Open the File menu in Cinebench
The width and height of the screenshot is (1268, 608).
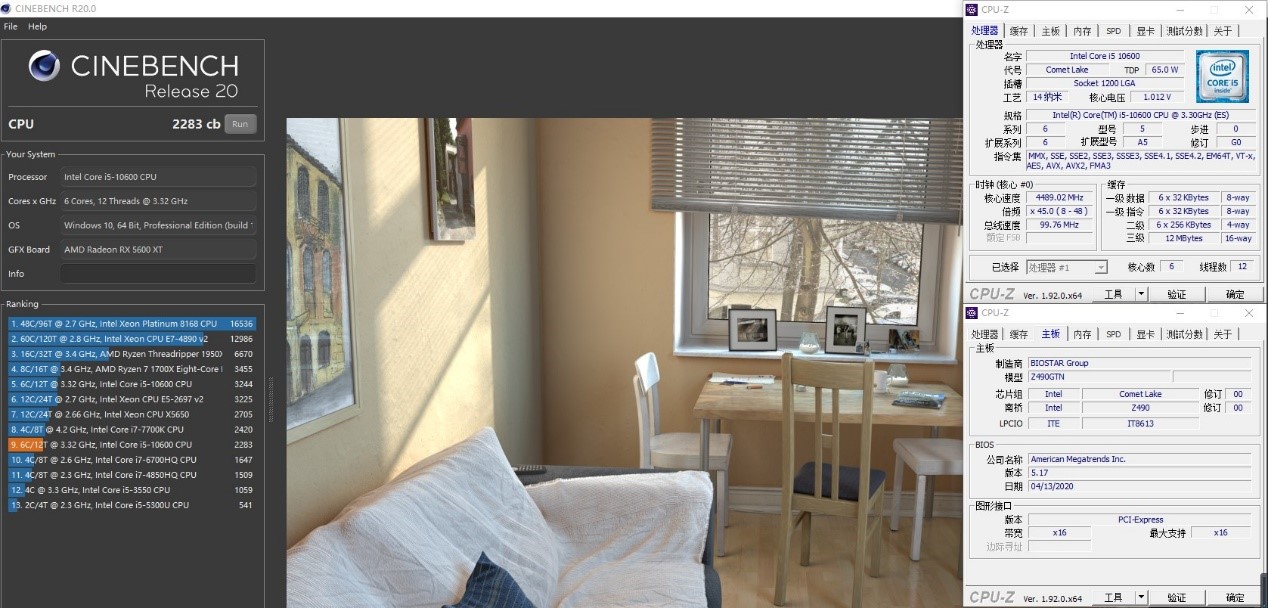(10, 26)
